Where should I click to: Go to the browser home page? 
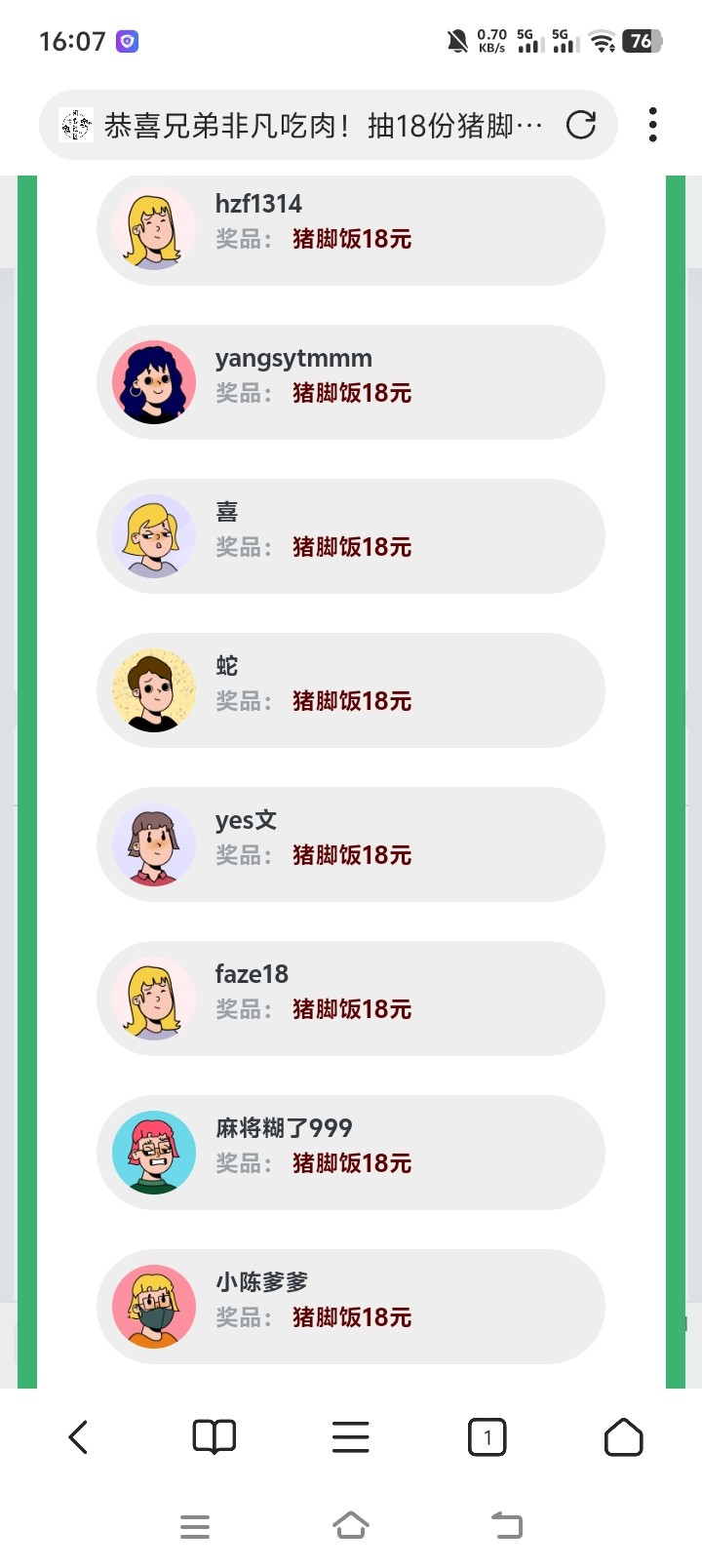pos(624,1437)
